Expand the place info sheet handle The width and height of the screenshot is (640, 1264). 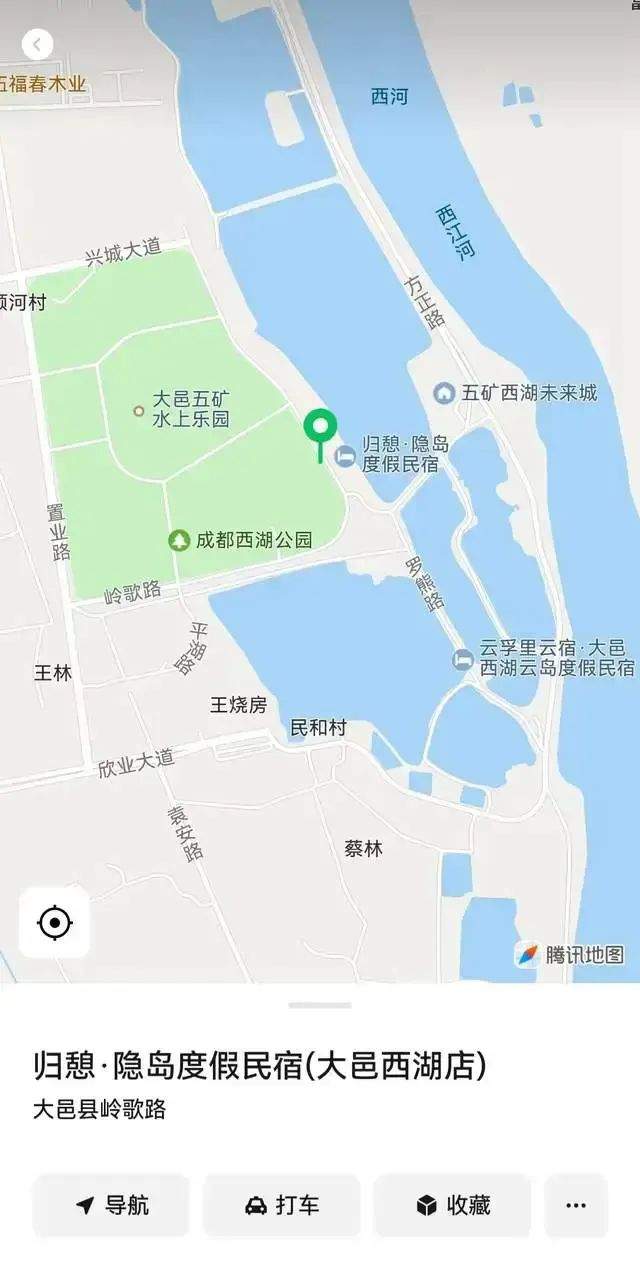pos(320,1005)
